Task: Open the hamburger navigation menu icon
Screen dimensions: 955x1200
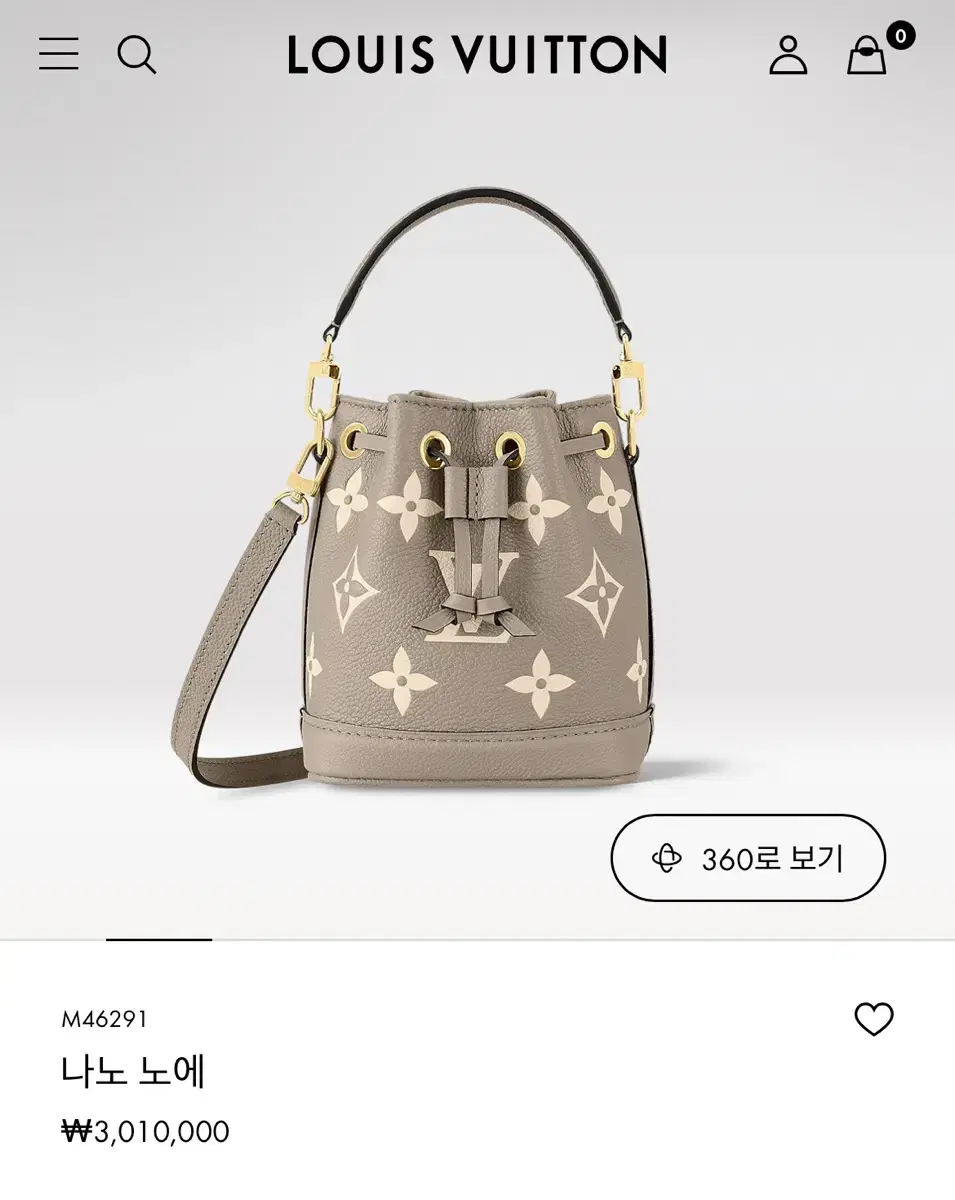Action: click(59, 55)
